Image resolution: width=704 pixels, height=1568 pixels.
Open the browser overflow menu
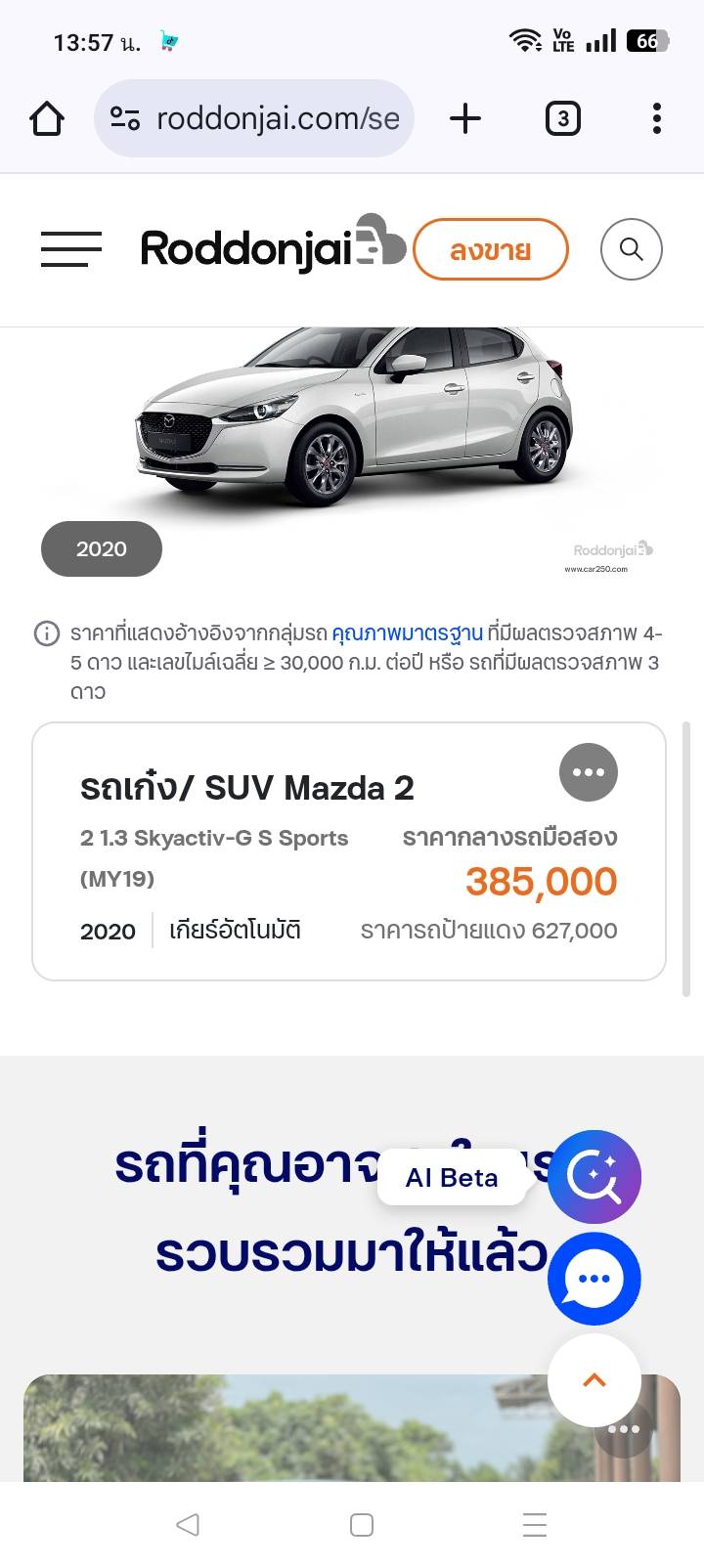656,119
